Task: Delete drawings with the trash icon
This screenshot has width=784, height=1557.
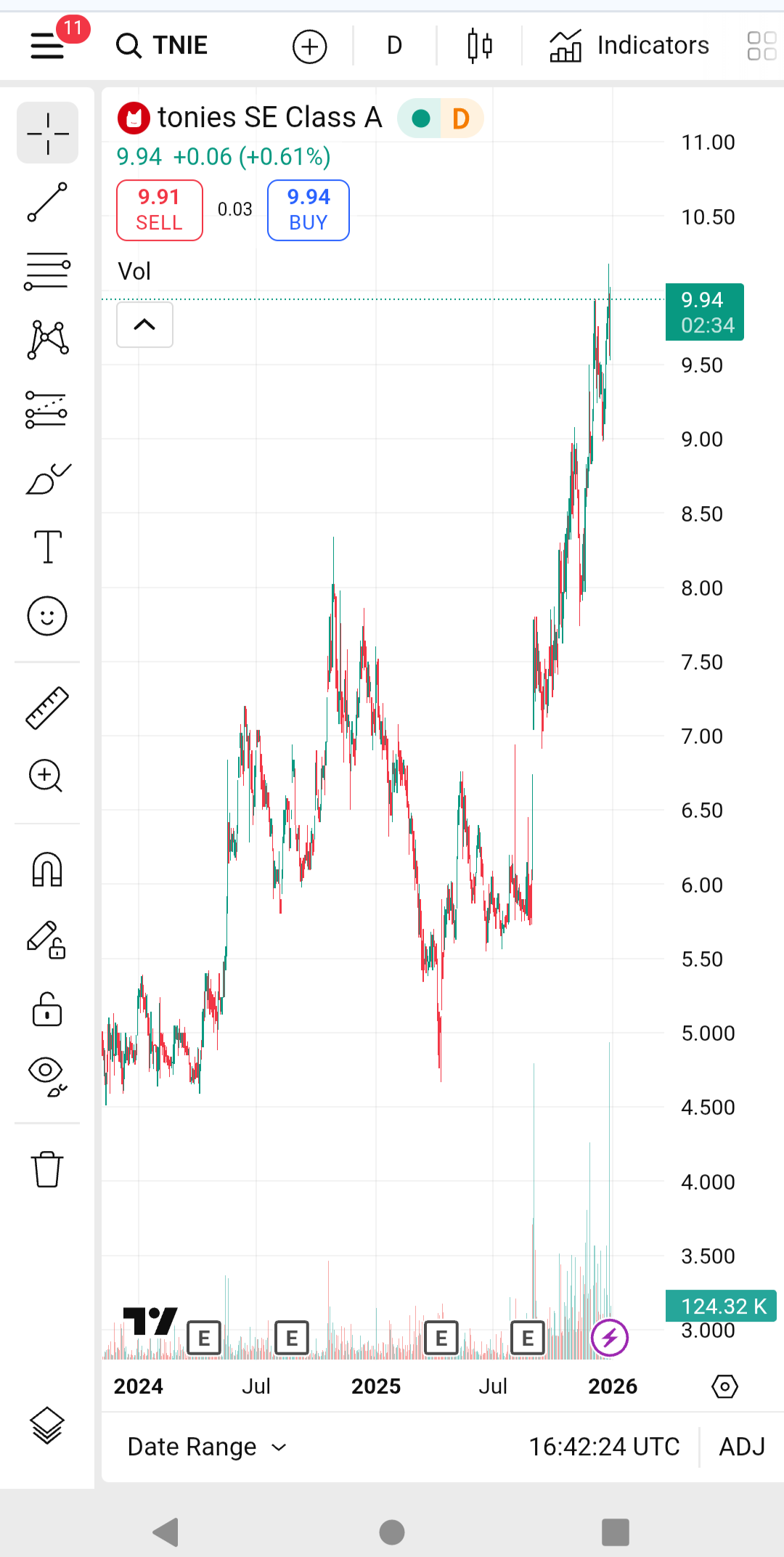Action: coord(48,1169)
